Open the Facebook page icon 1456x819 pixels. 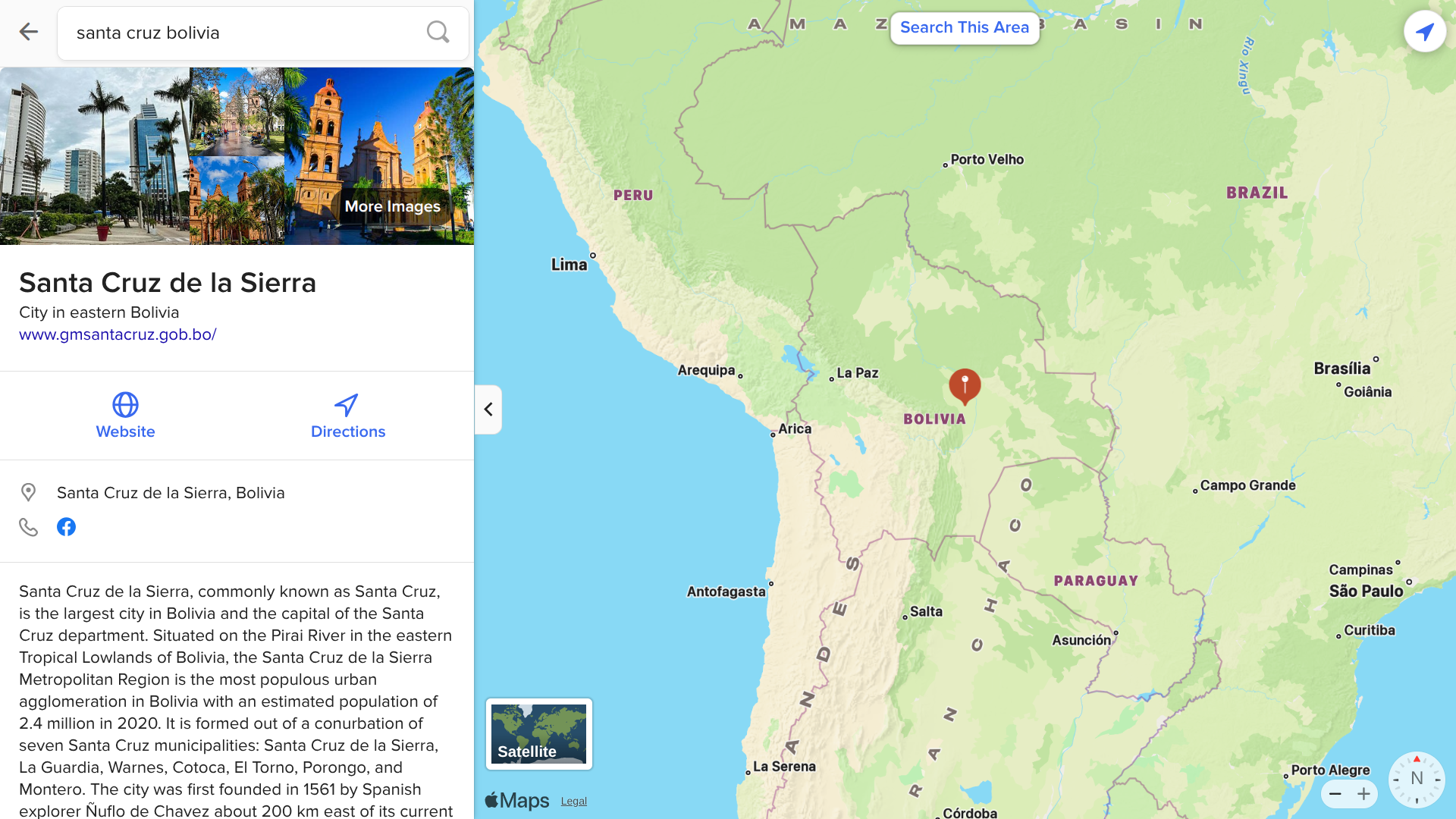(x=66, y=527)
